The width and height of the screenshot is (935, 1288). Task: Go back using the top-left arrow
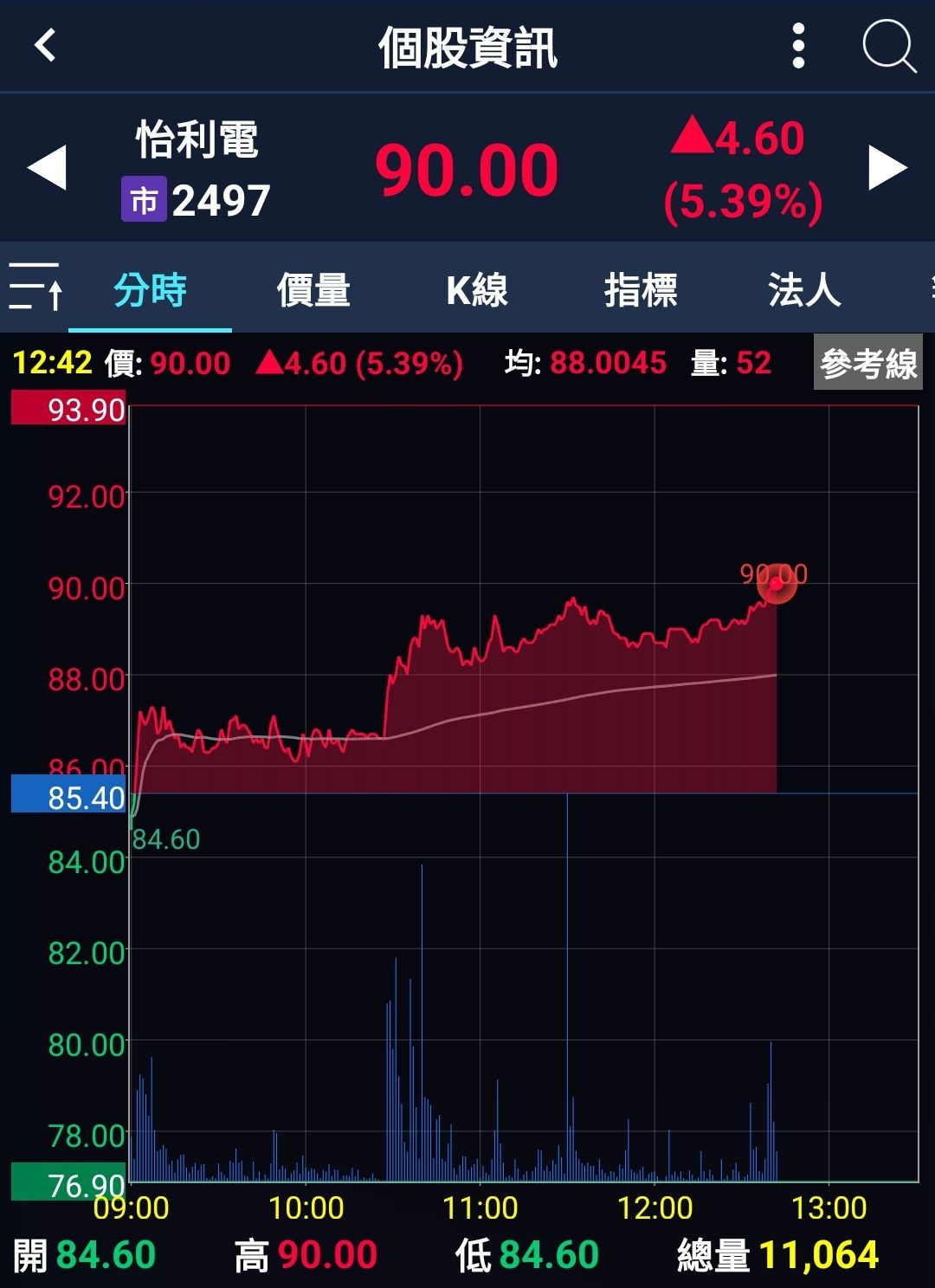pyautogui.click(x=45, y=45)
